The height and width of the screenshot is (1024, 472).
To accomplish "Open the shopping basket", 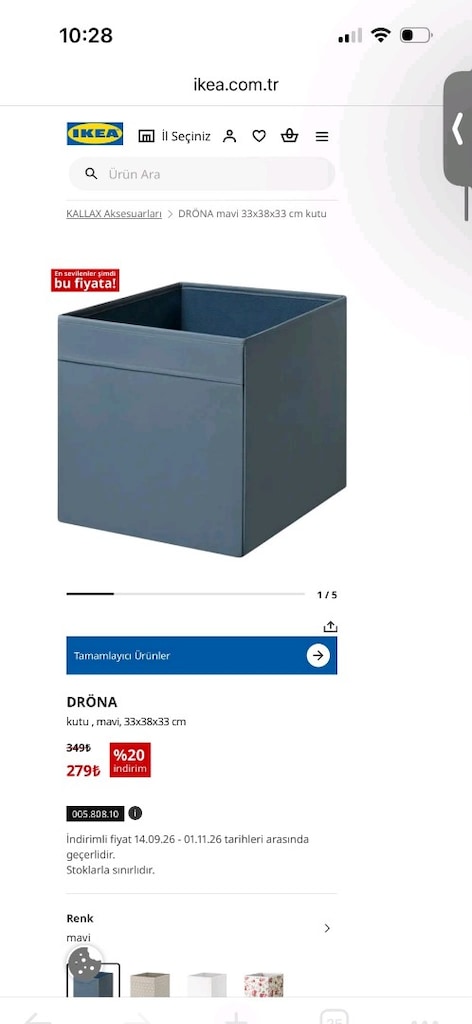I will coord(289,136).
